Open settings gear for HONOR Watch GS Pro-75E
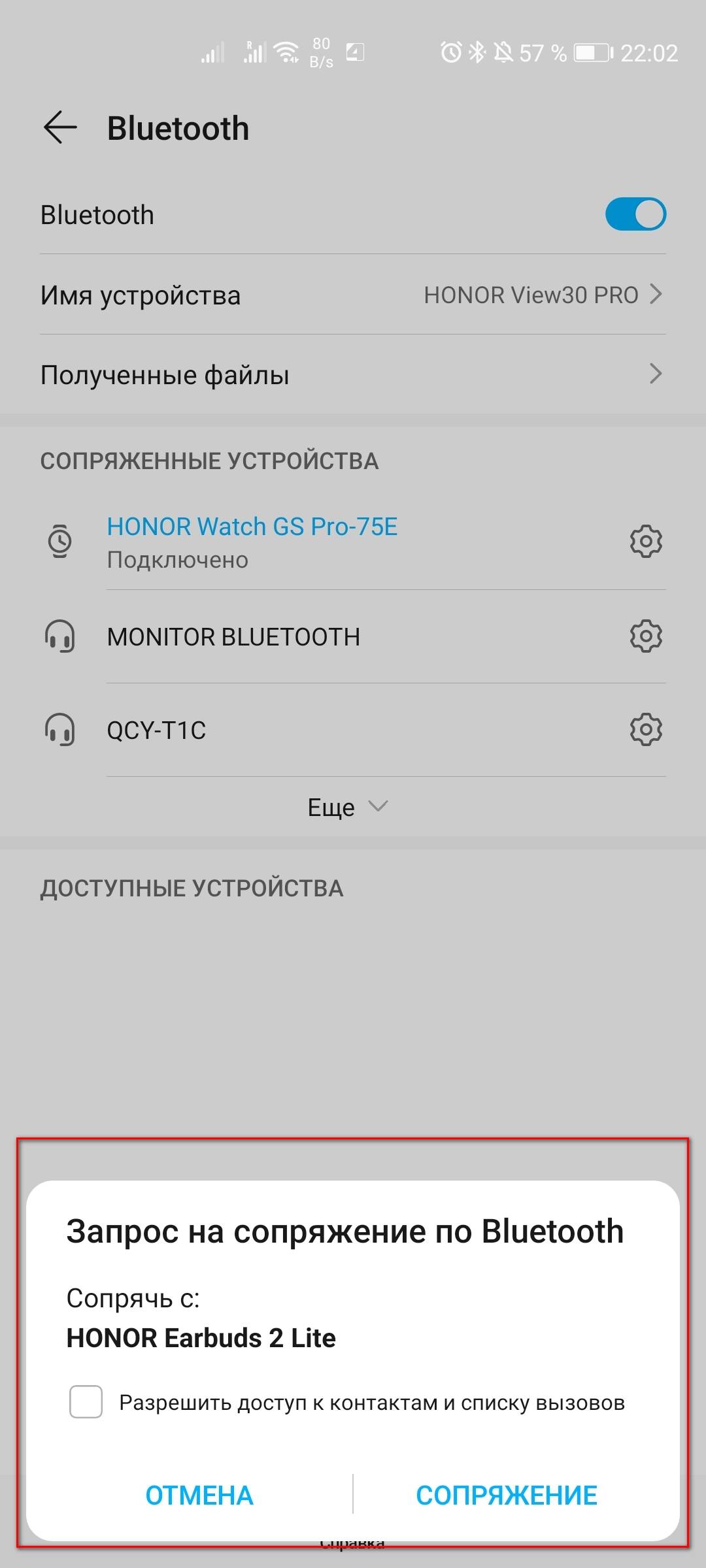706x1568 pixels. 646,542
